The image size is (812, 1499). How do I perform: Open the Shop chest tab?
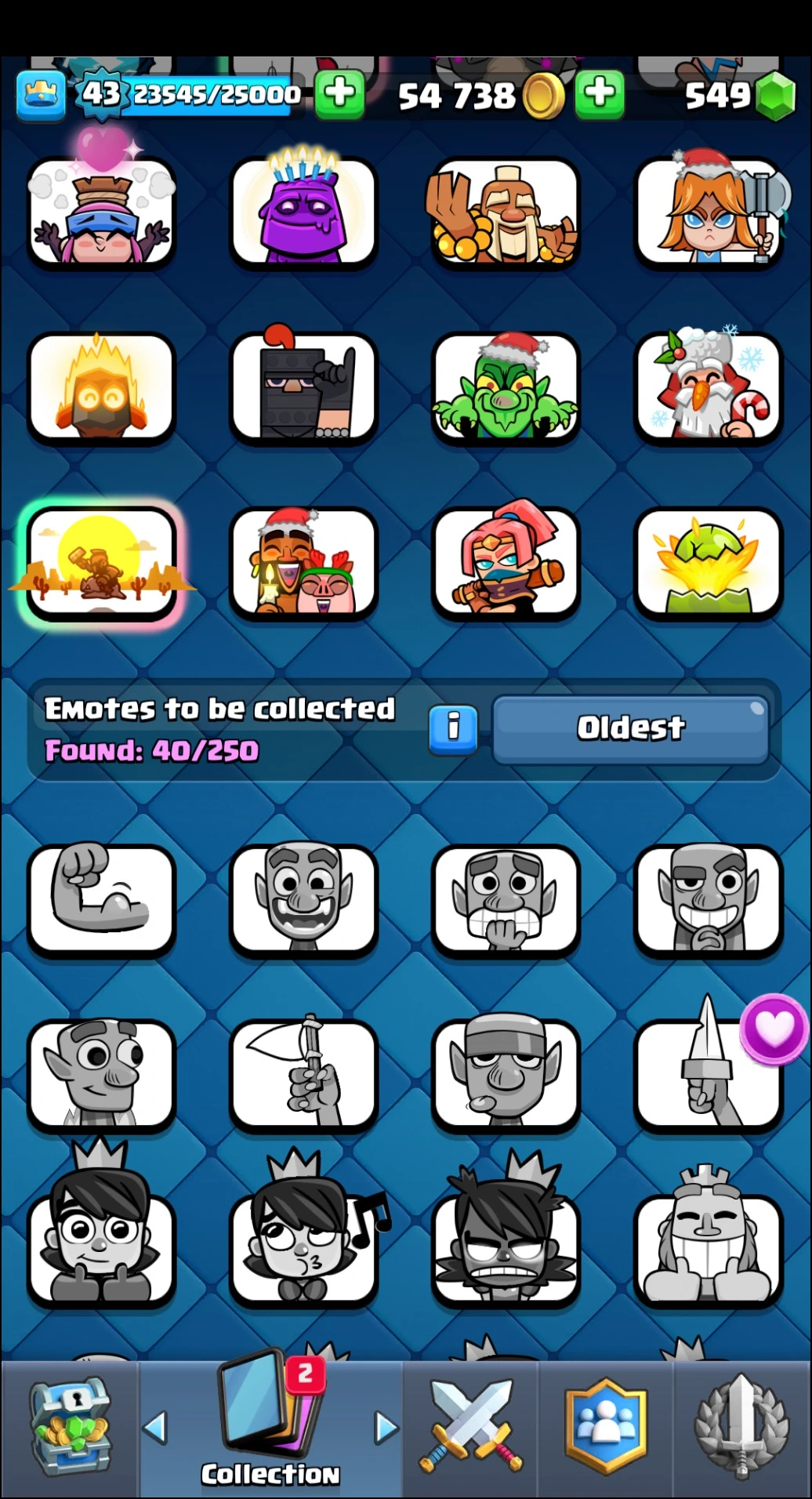[70, 1427]
